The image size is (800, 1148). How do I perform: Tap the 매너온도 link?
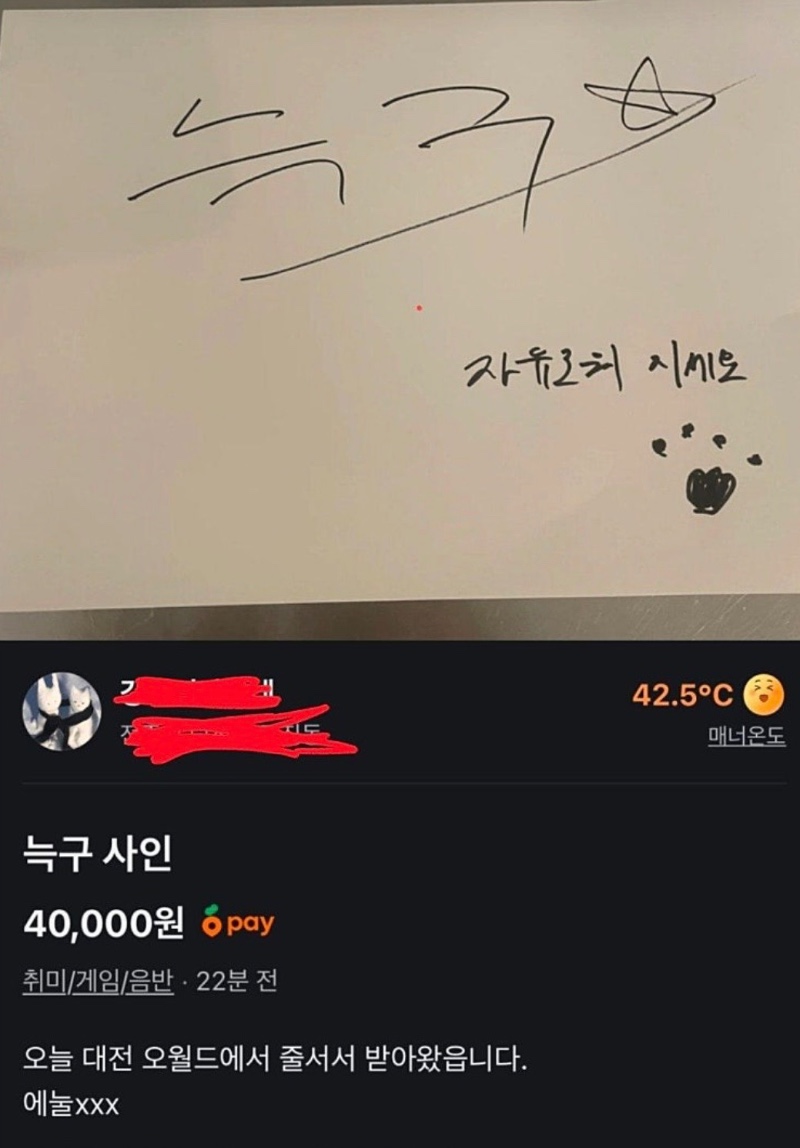click(x=745, y=738)
